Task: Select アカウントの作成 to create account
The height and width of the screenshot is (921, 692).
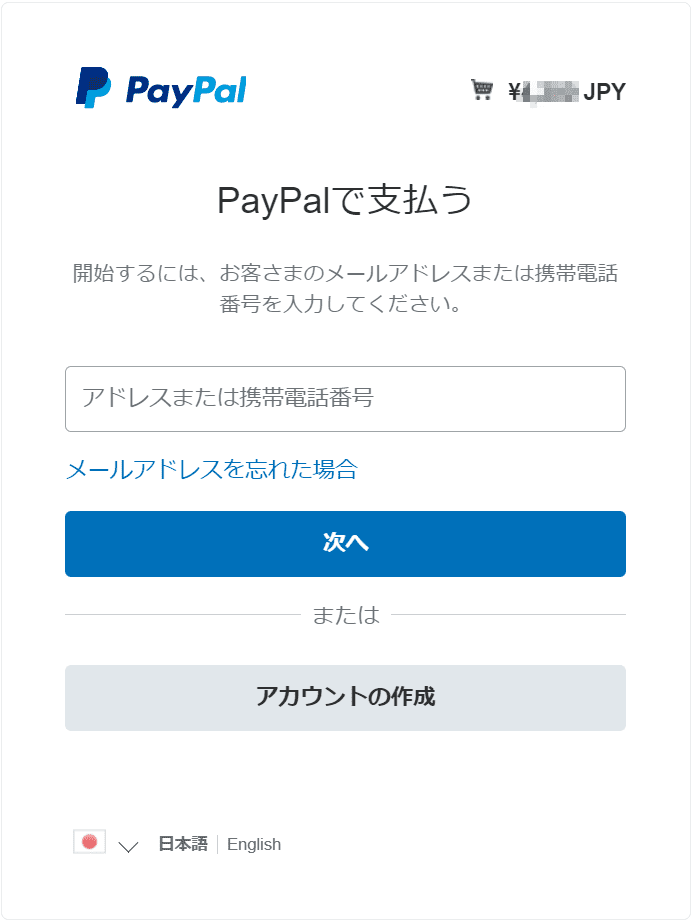Action: click(x=345, y=697)
